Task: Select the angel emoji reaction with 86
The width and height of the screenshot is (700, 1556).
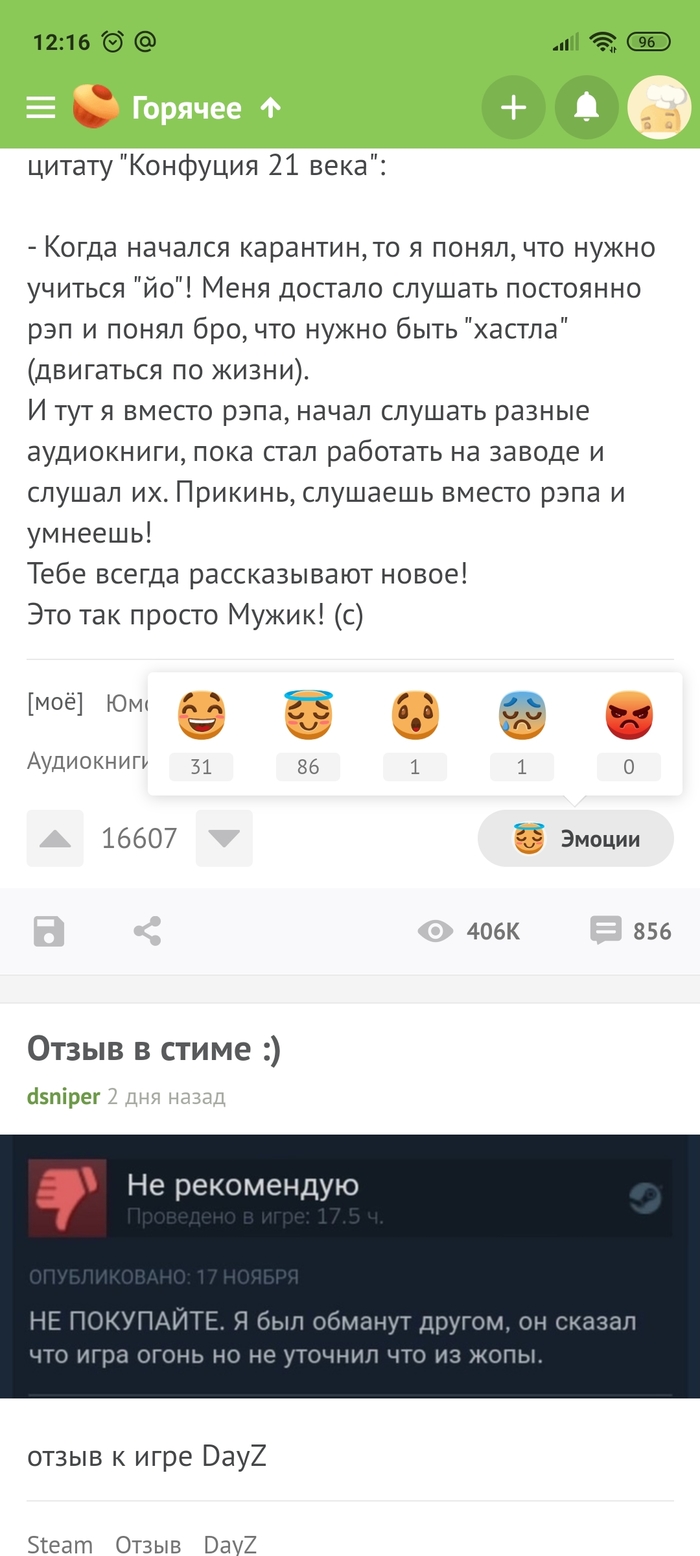Action: (308, 716)
